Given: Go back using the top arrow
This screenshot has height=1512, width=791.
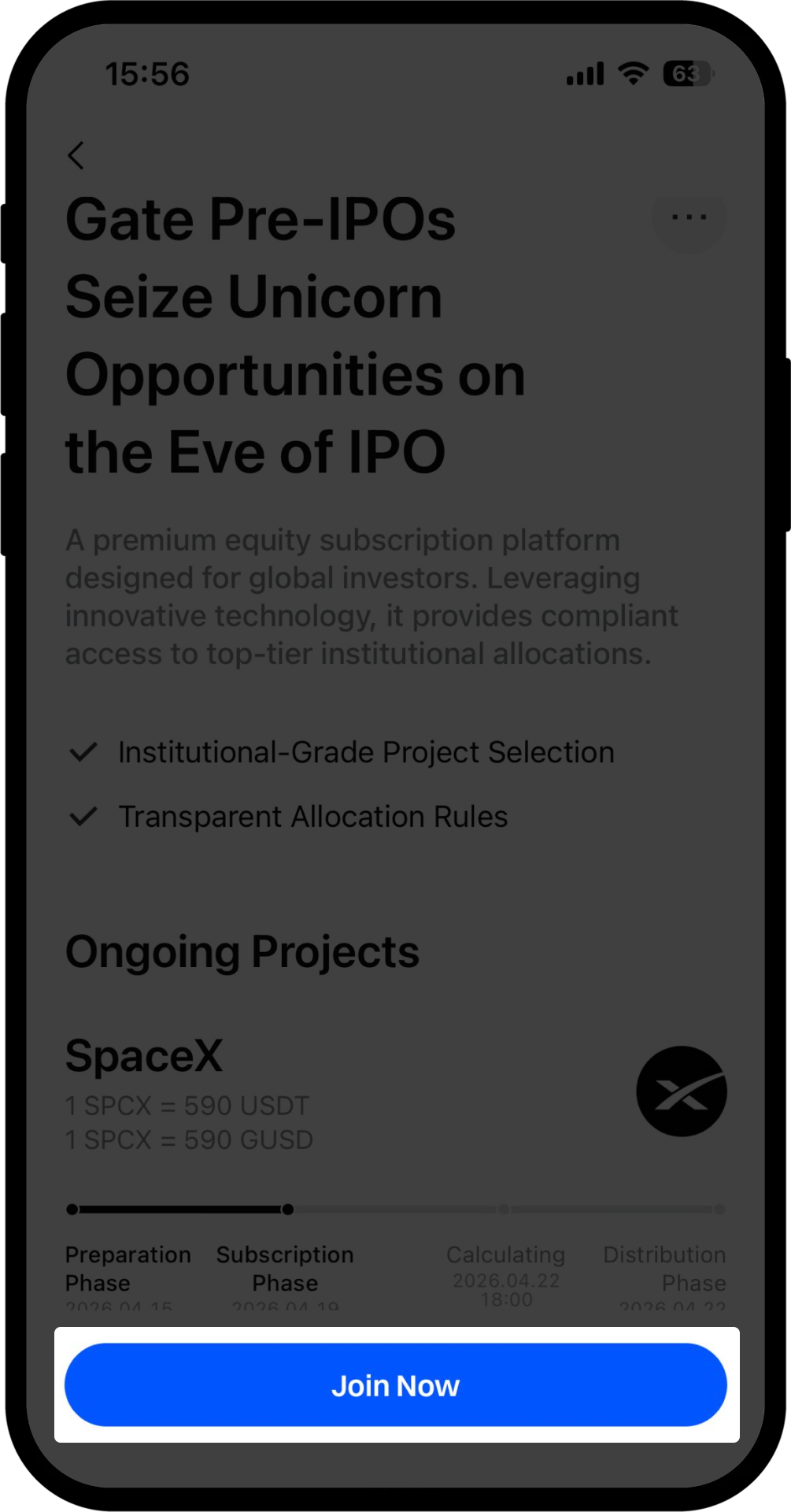Looking at the screenshot, I should pos(76,155).
